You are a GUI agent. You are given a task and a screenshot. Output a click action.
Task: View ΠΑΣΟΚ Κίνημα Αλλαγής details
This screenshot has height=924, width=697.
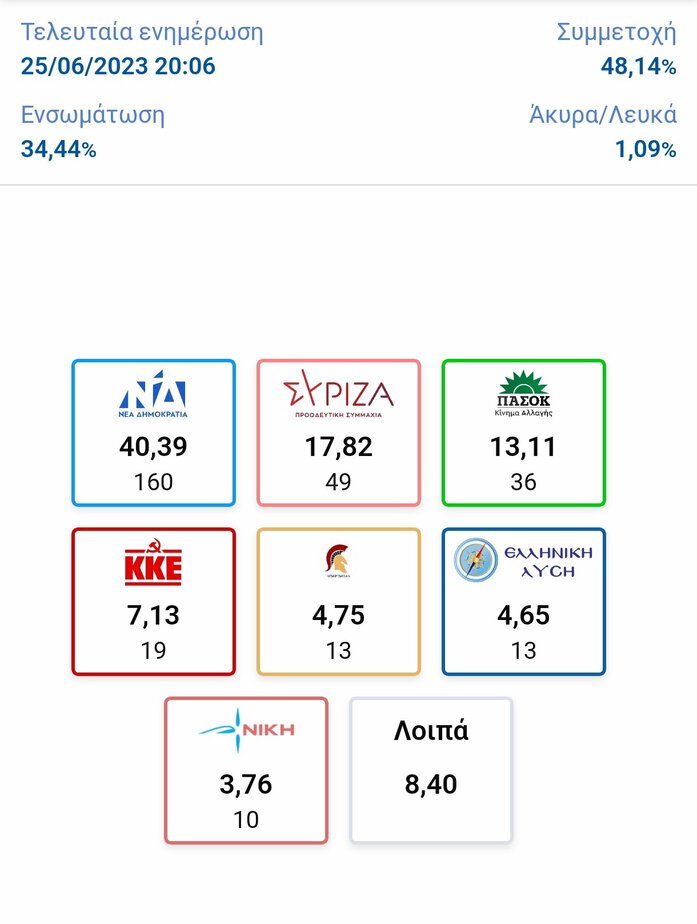[523, 432]
